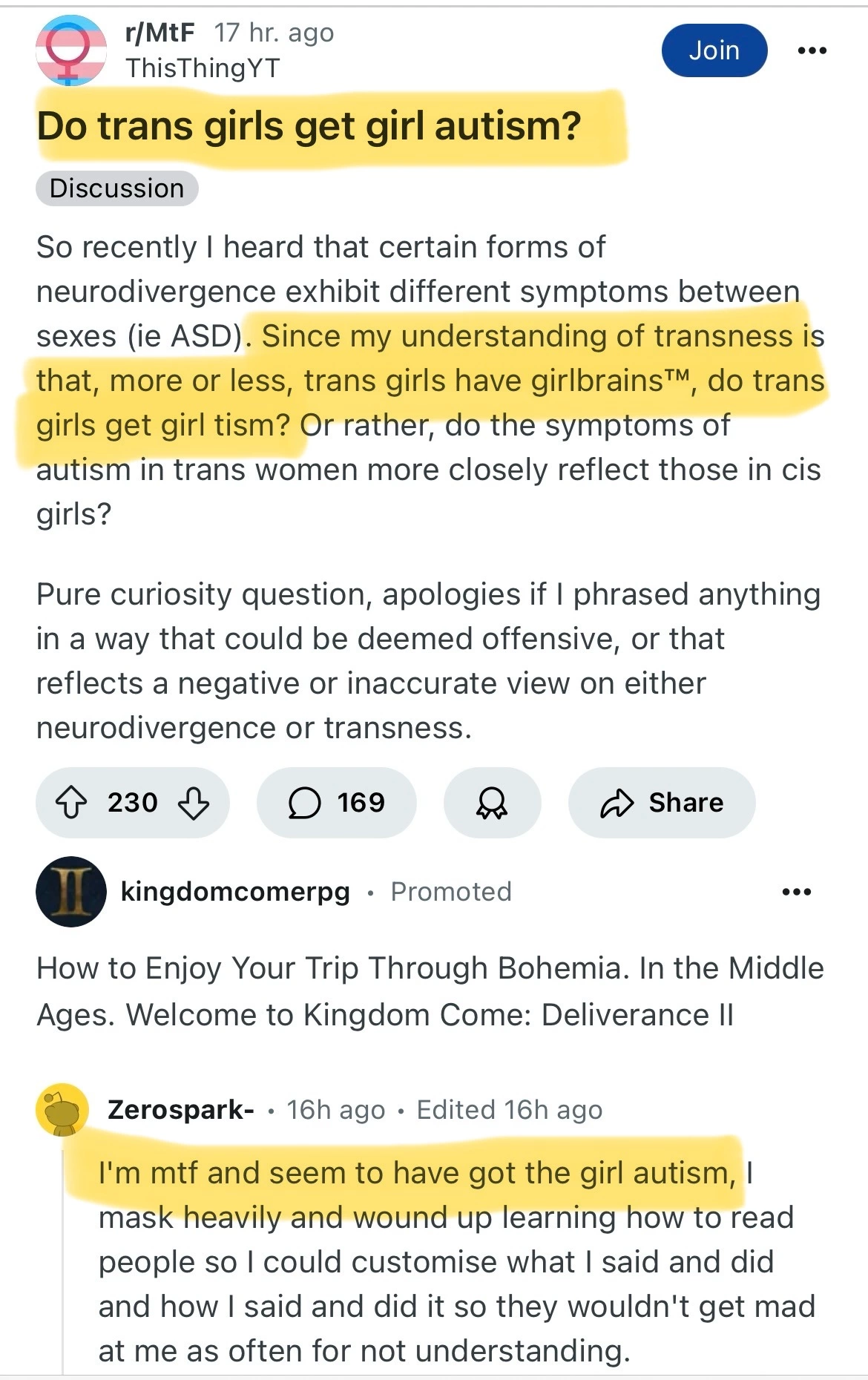
Task: View Zerospark-'s profile
Action: click(x=180, y=1110)
